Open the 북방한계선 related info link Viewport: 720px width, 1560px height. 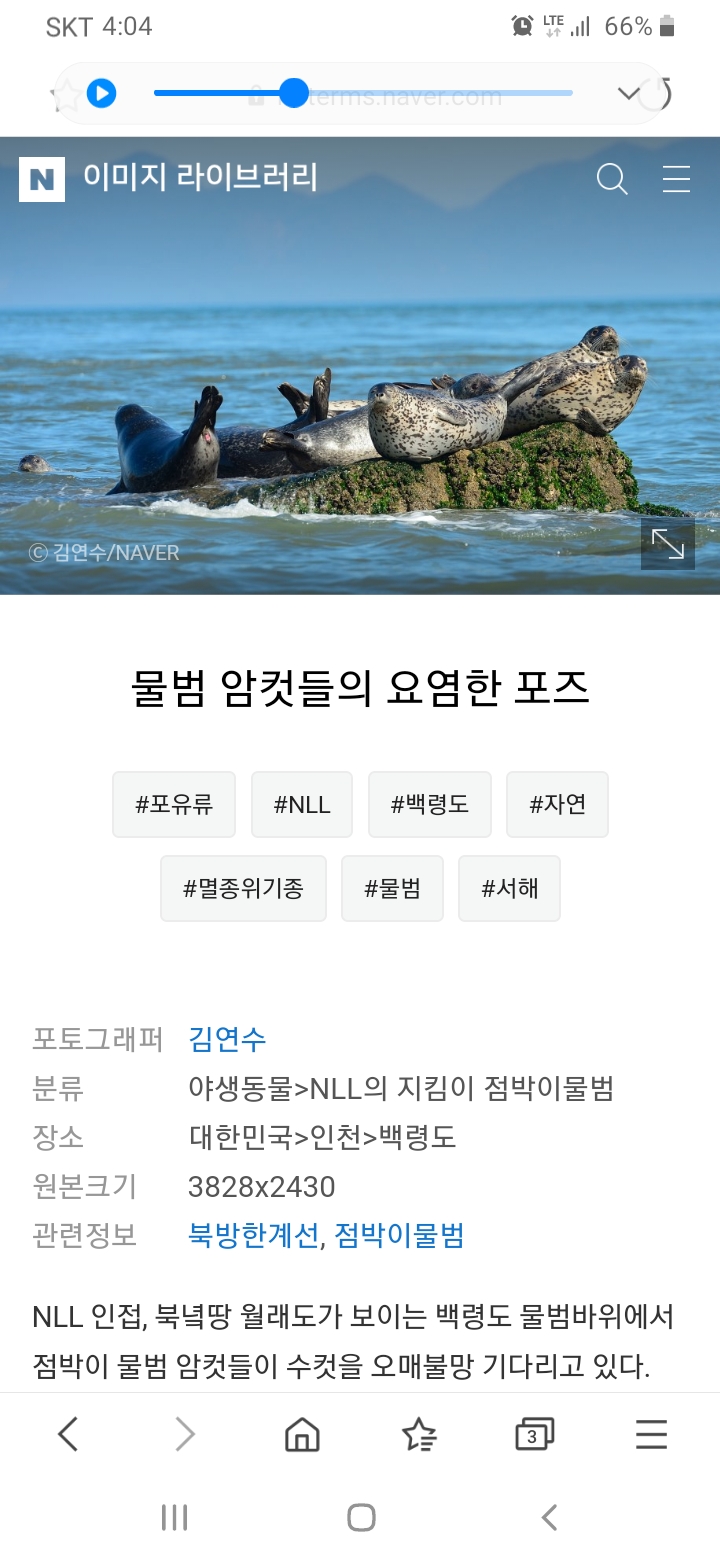click(x=254, y=1235)
